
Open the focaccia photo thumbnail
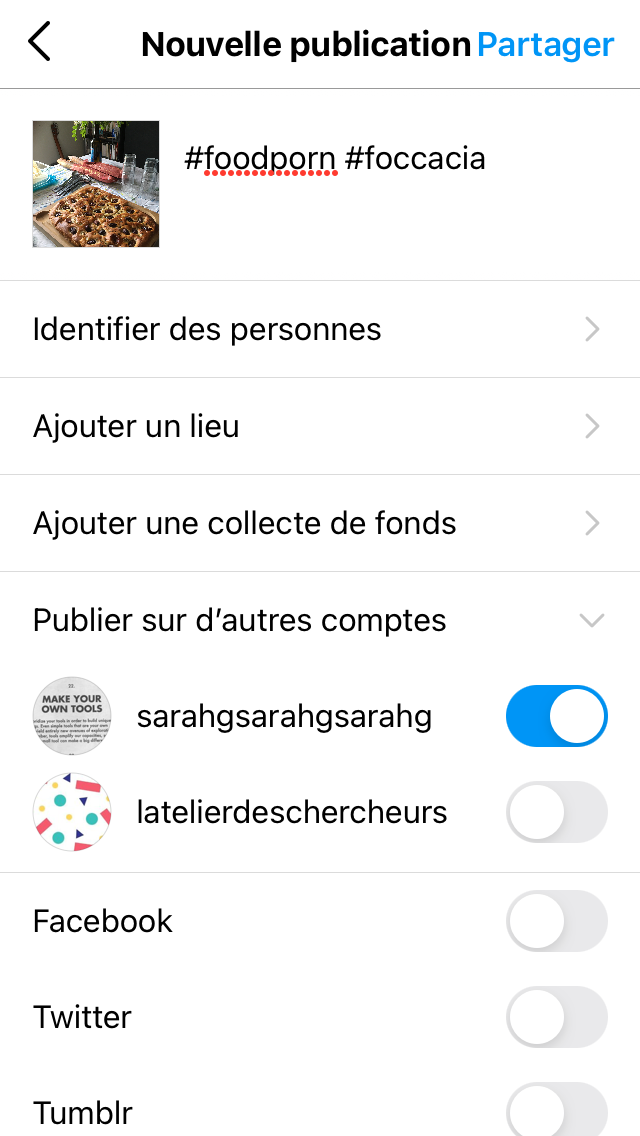click(x=96, y=184)
